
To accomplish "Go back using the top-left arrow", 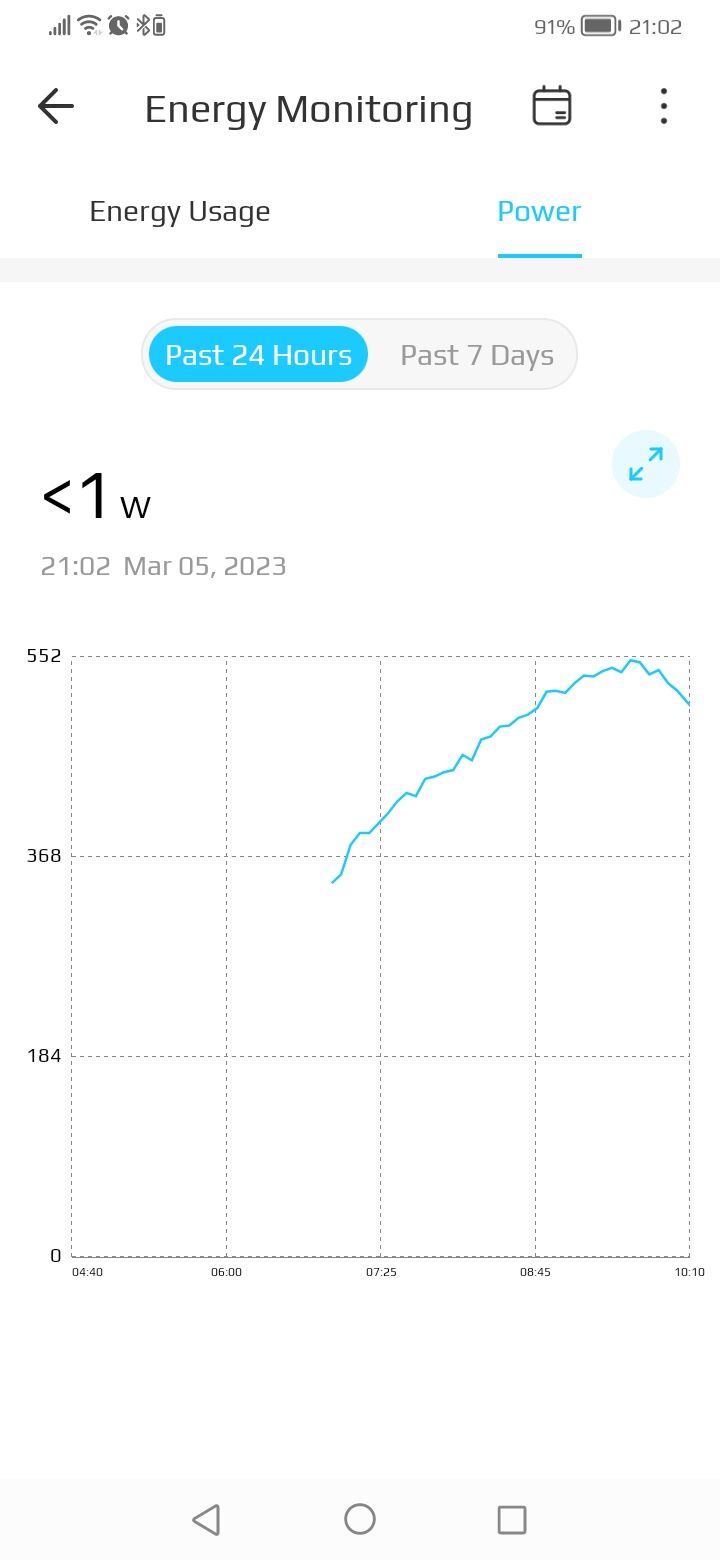I will [56, 106].
